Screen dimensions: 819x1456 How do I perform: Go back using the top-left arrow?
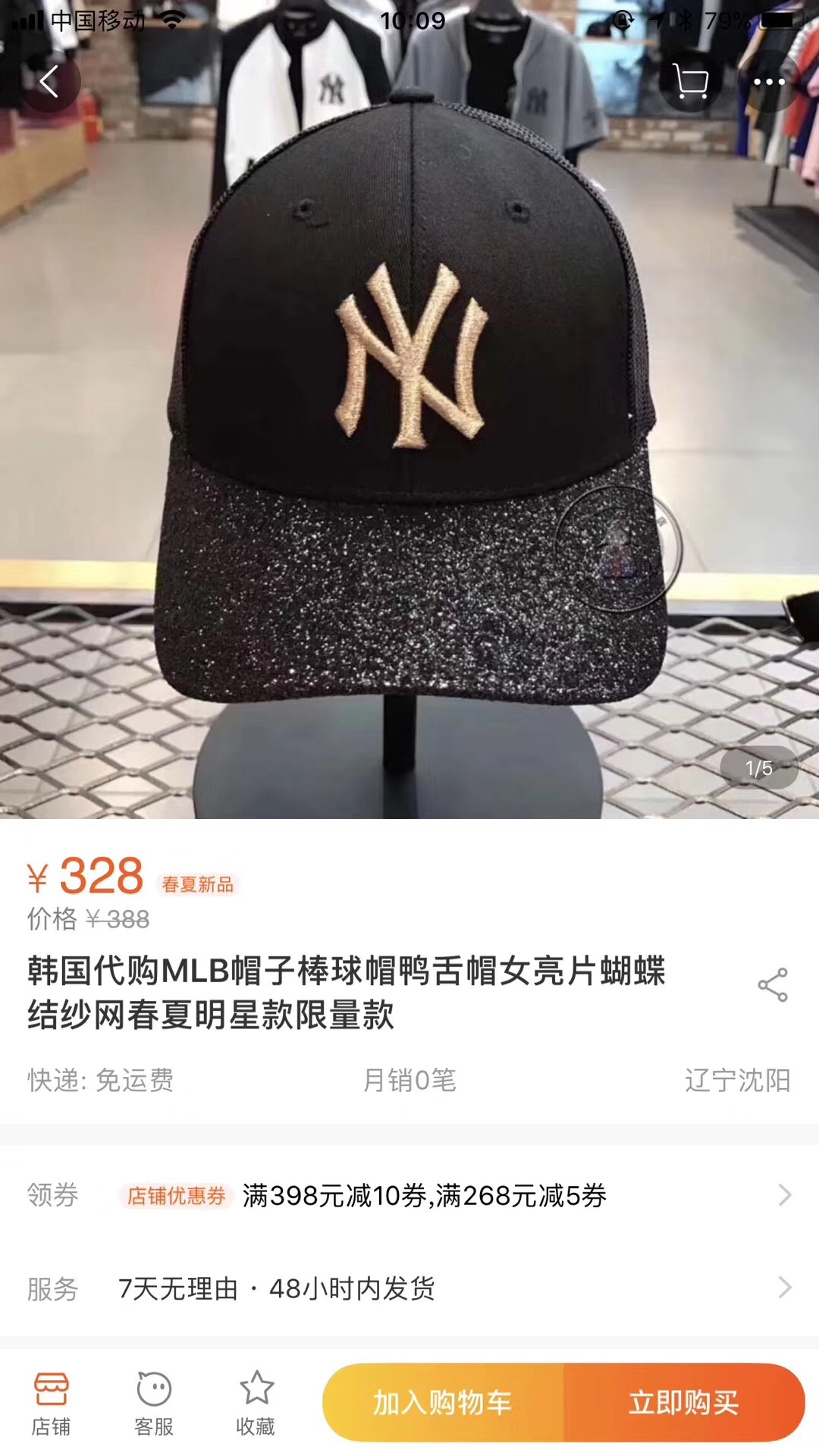[x=49, y=82]
